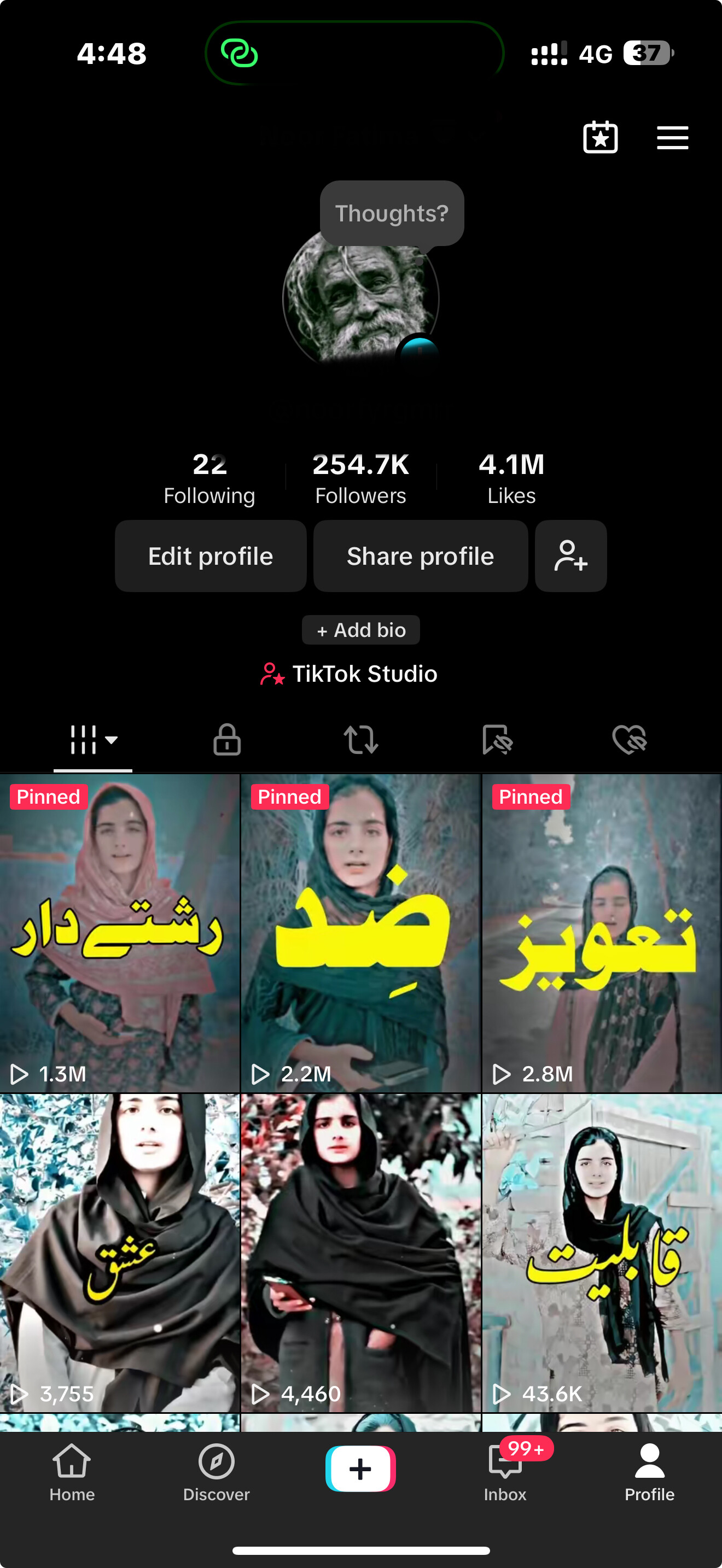Screen dimensions: 722x1568
Task: Switch to the liked videos heart tab
Action: (630, 740)
